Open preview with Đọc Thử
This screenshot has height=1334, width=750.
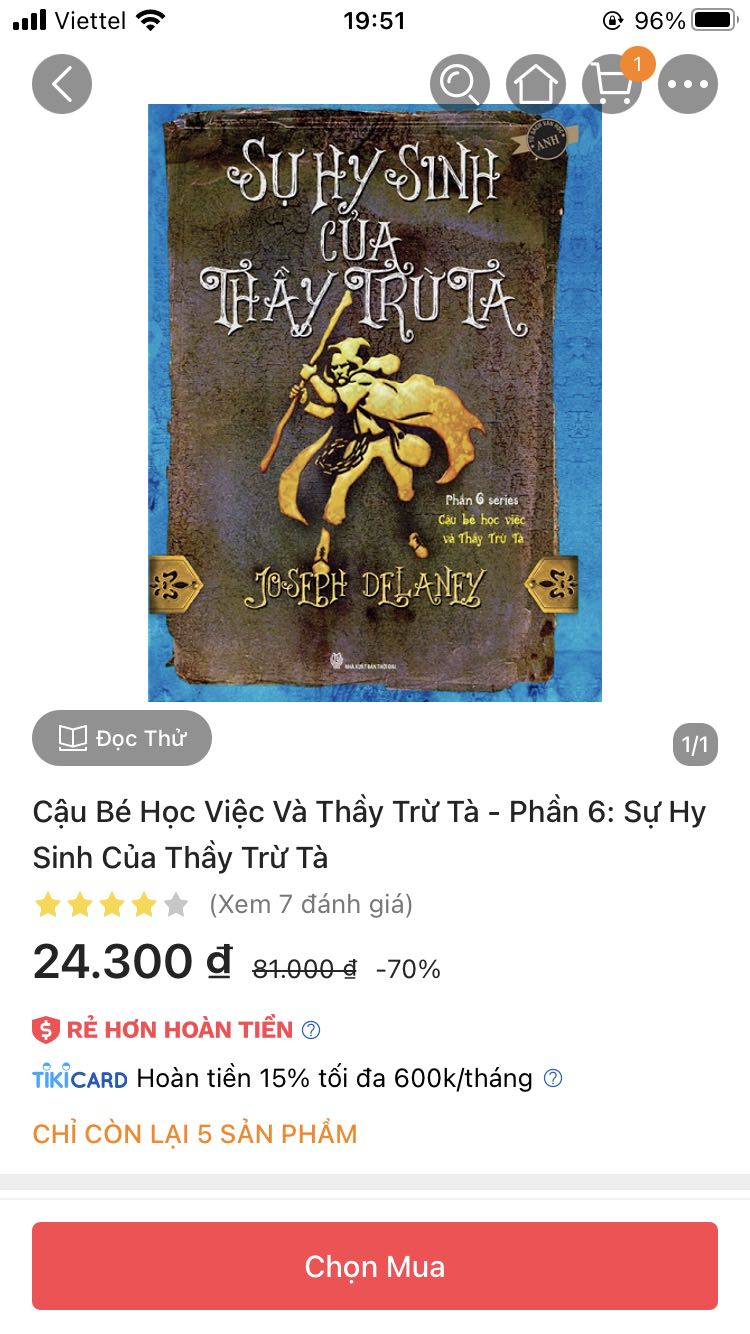pyautogui.click(x=122, y=737)
